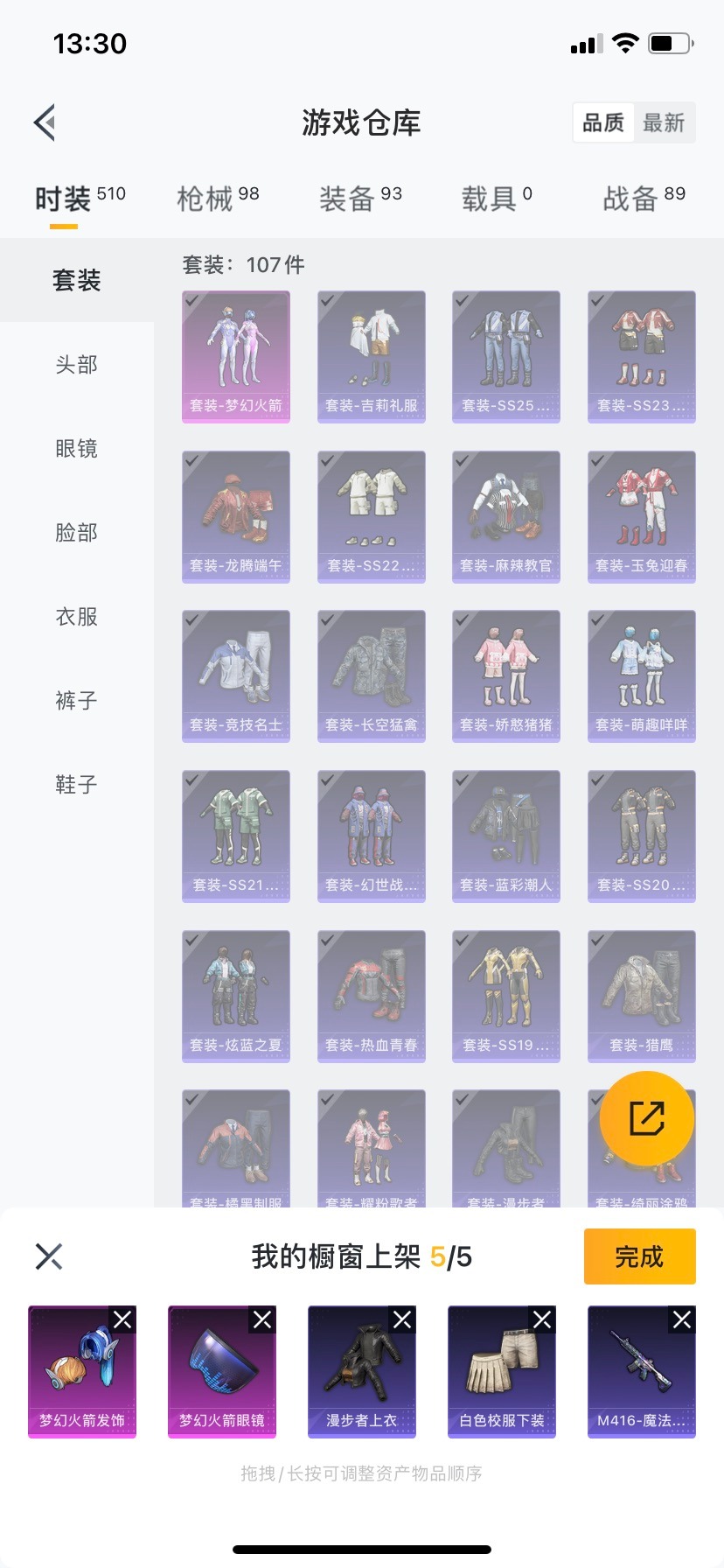This screenshot has width=724, height=1568.
Task: Remove M416-魔法 from showcase
Action: (x=682, y=1319)
